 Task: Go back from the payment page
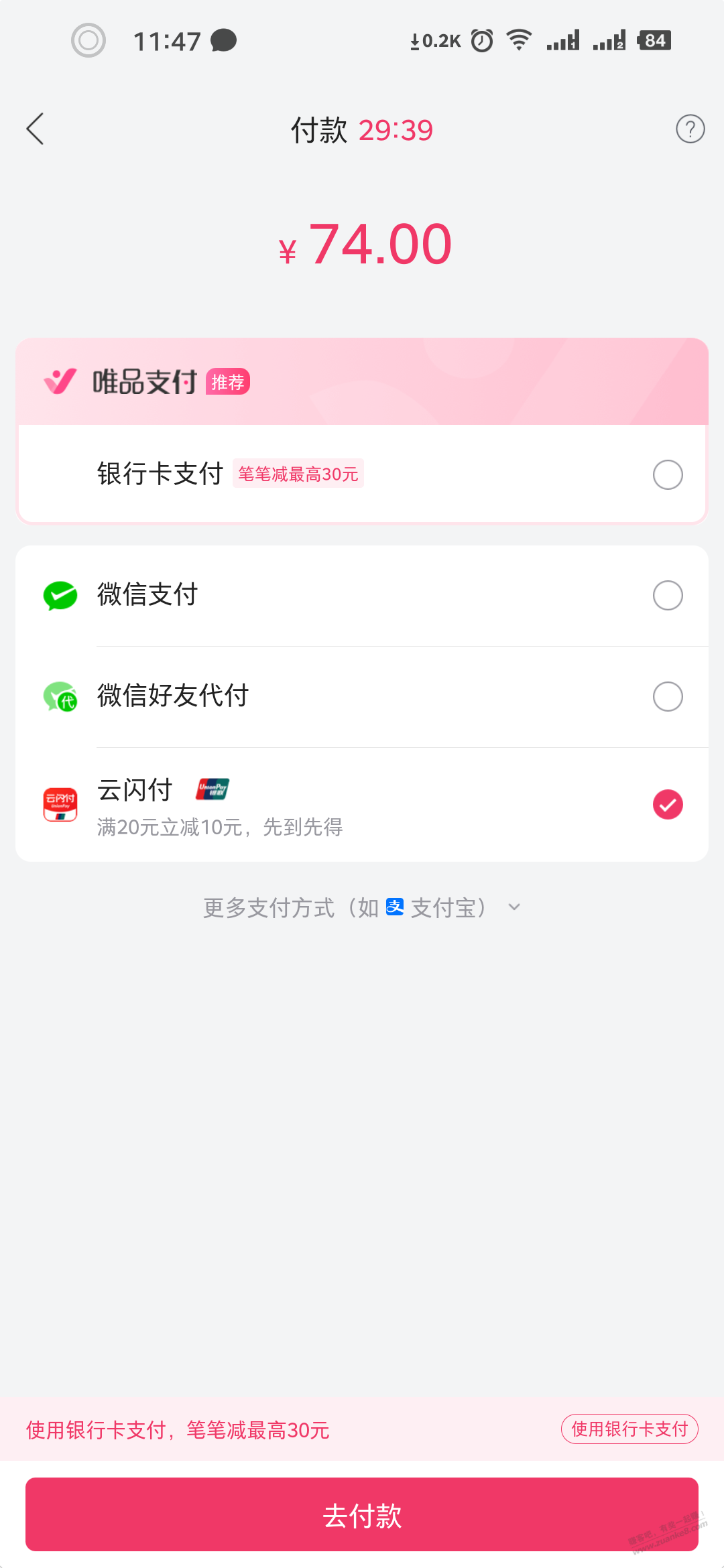coord(36,129)
